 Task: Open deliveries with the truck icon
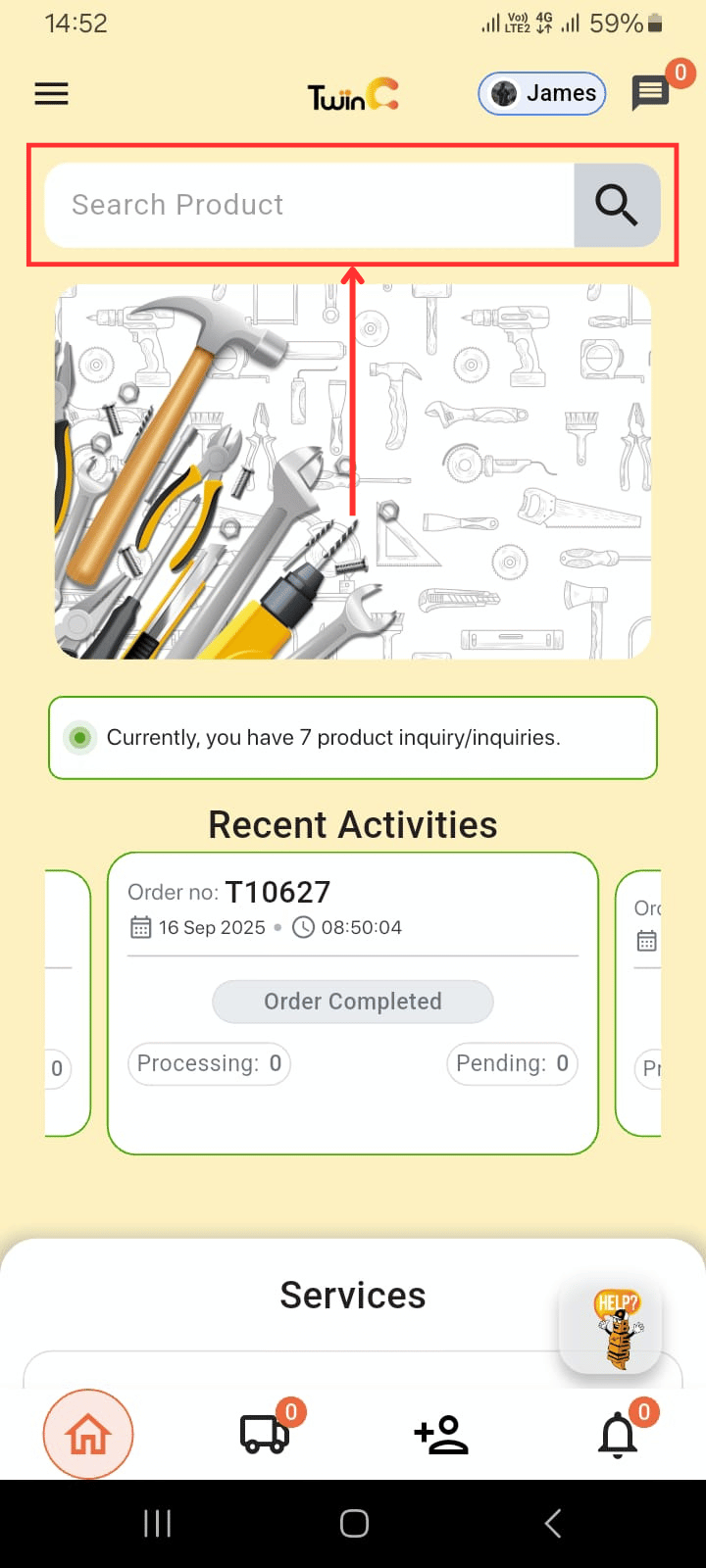pos(265,1433)
